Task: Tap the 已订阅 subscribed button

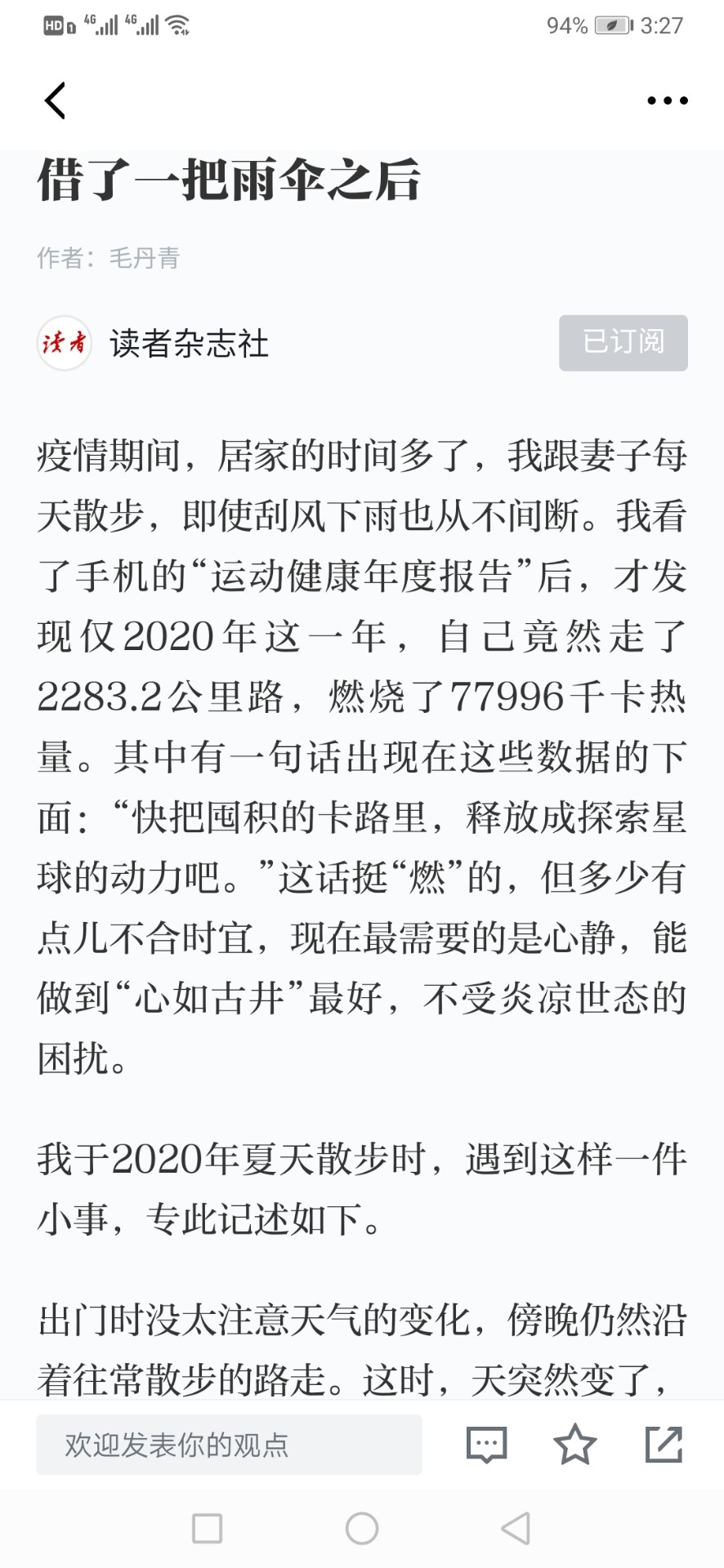Action: coord(623,342)
